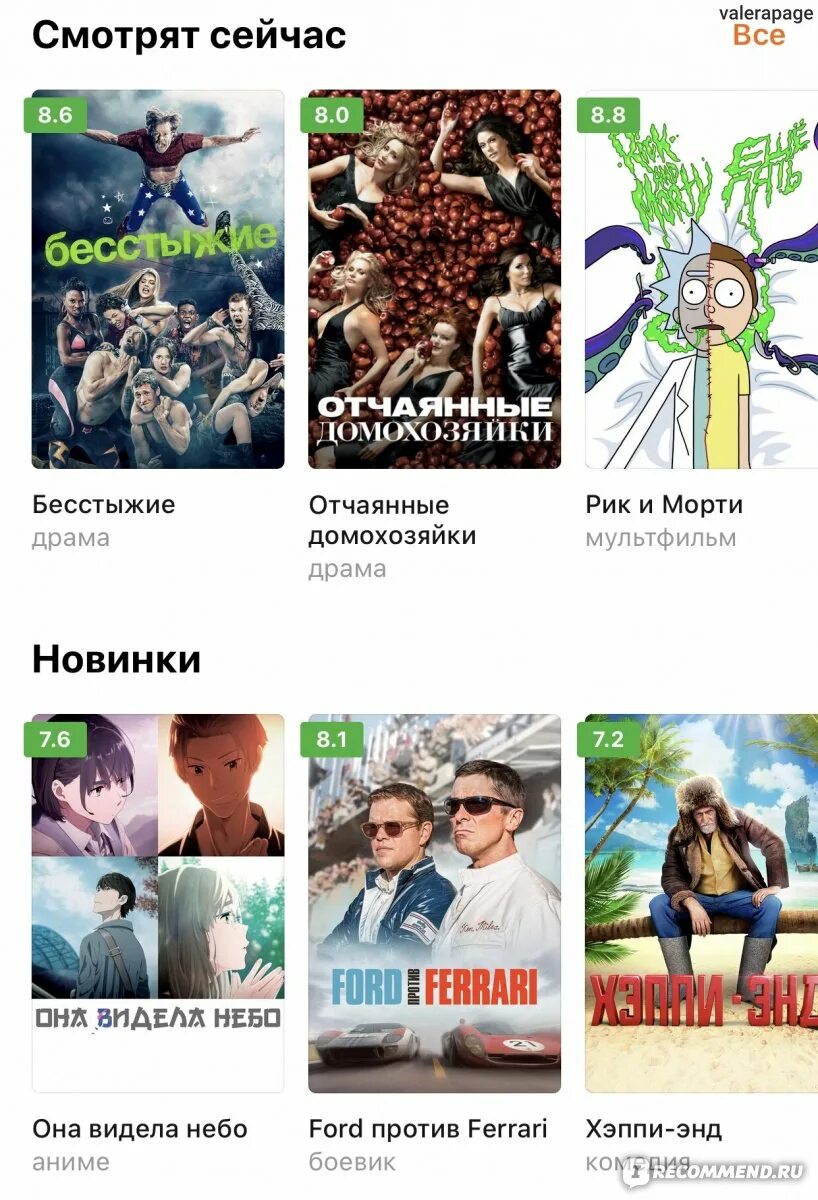This screenshot has width=818, height=1200.
Task: Open Отчаянные домохозяйки show card
Action: 434,280
